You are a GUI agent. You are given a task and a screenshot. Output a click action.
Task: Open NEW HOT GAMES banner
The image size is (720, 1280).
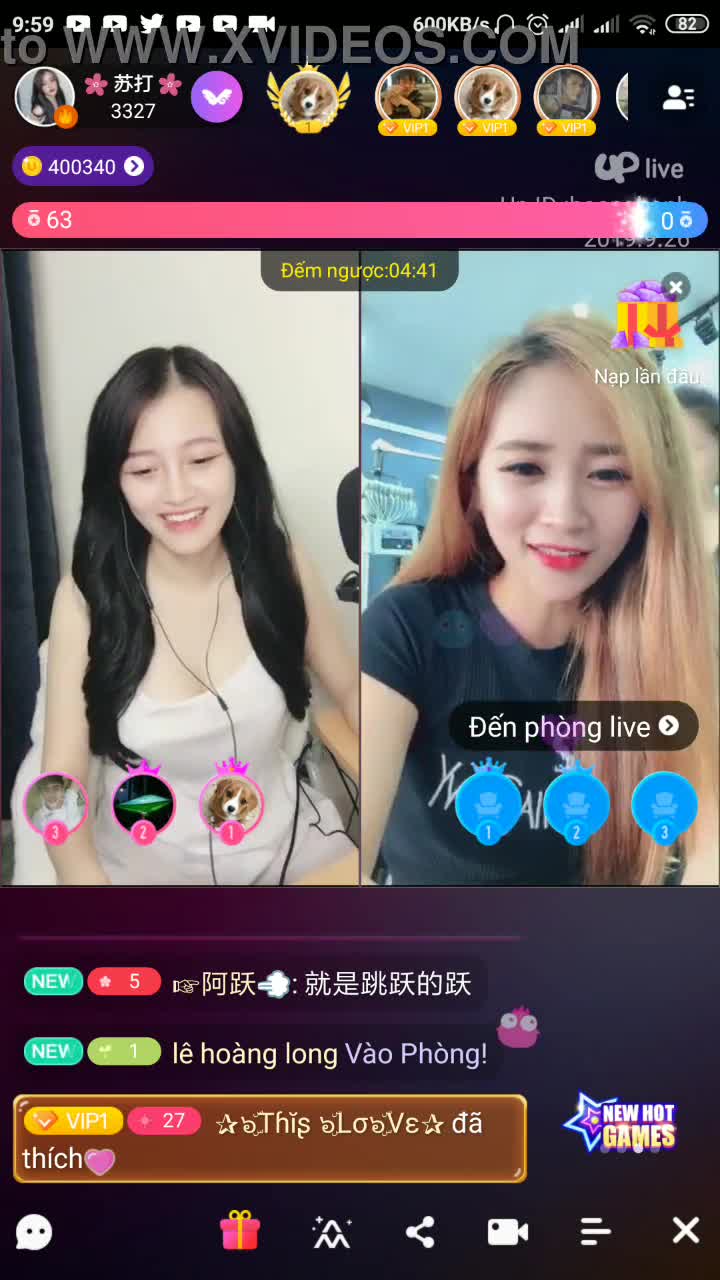pyautogui.click(x=622, y=1123)
